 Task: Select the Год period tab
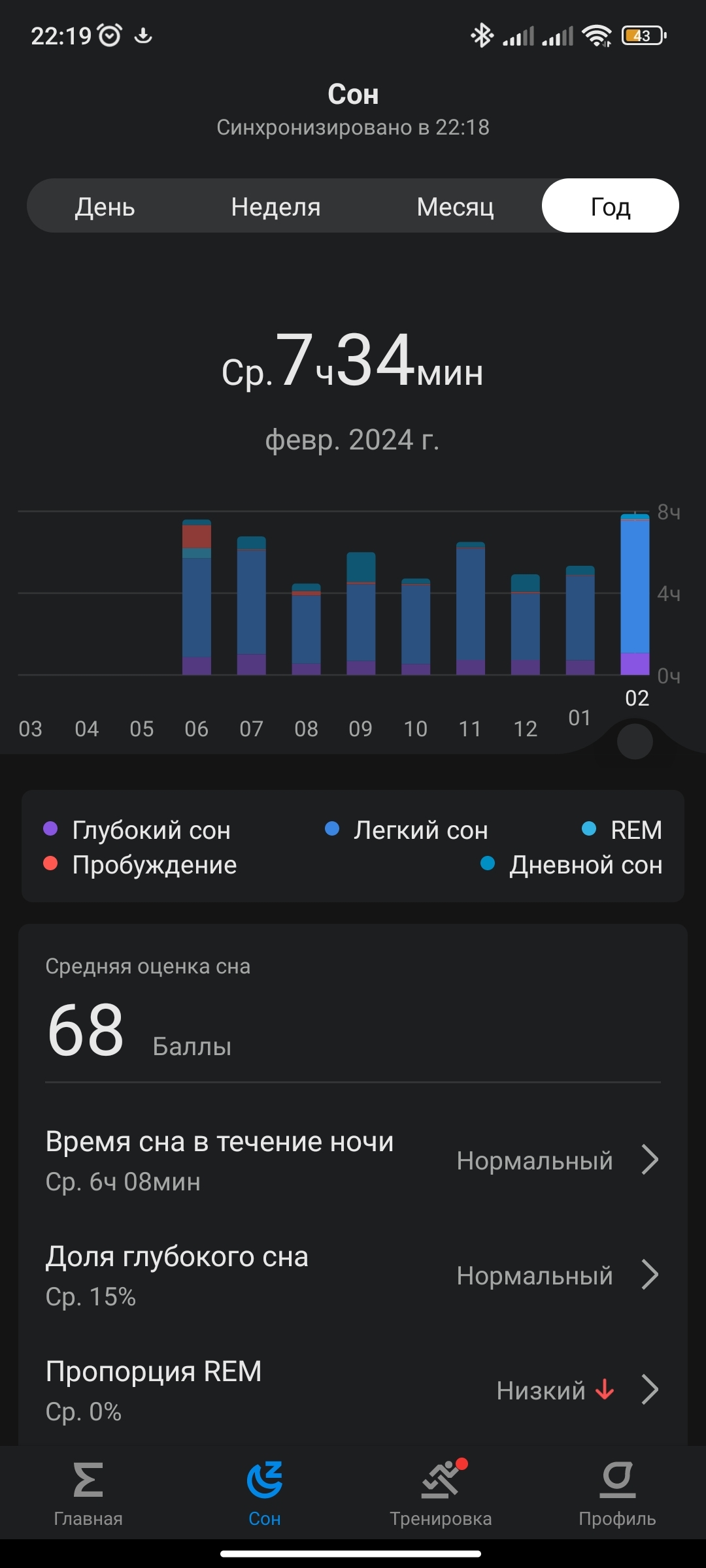(x=610, y=206)
